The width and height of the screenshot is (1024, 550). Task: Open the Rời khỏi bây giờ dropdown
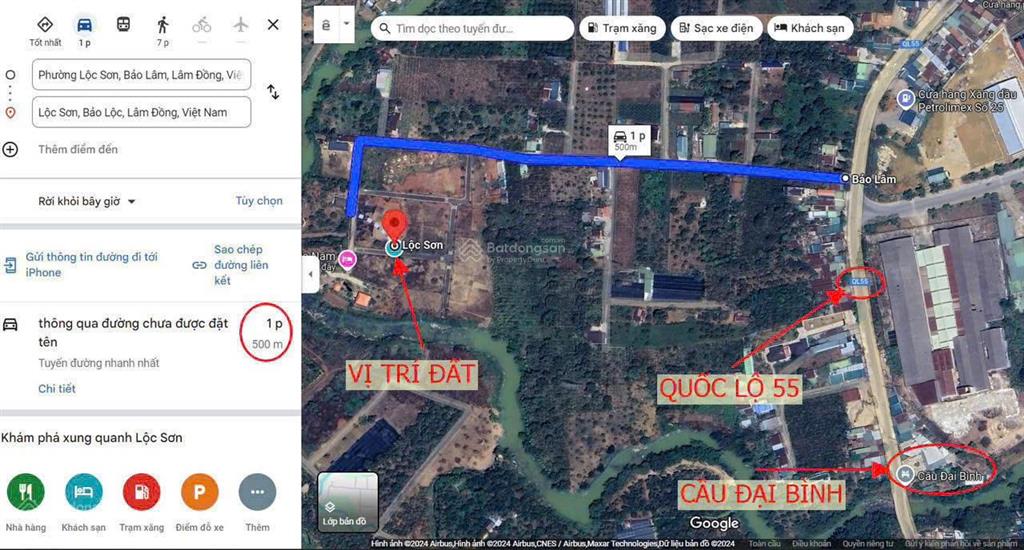pos(87,201)
